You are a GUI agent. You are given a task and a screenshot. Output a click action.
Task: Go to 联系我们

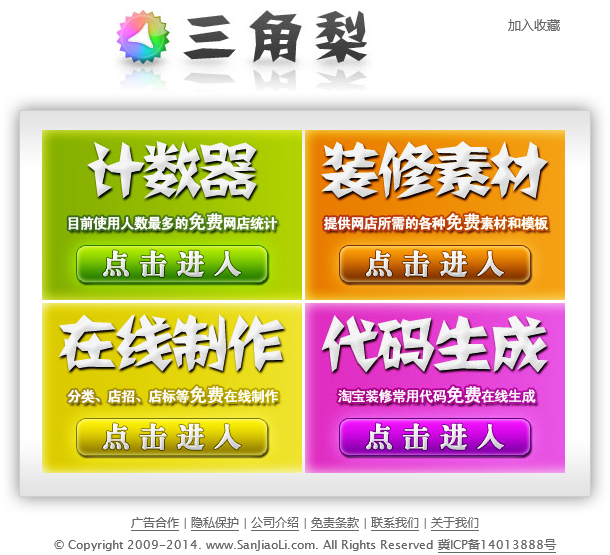(395, 523)
